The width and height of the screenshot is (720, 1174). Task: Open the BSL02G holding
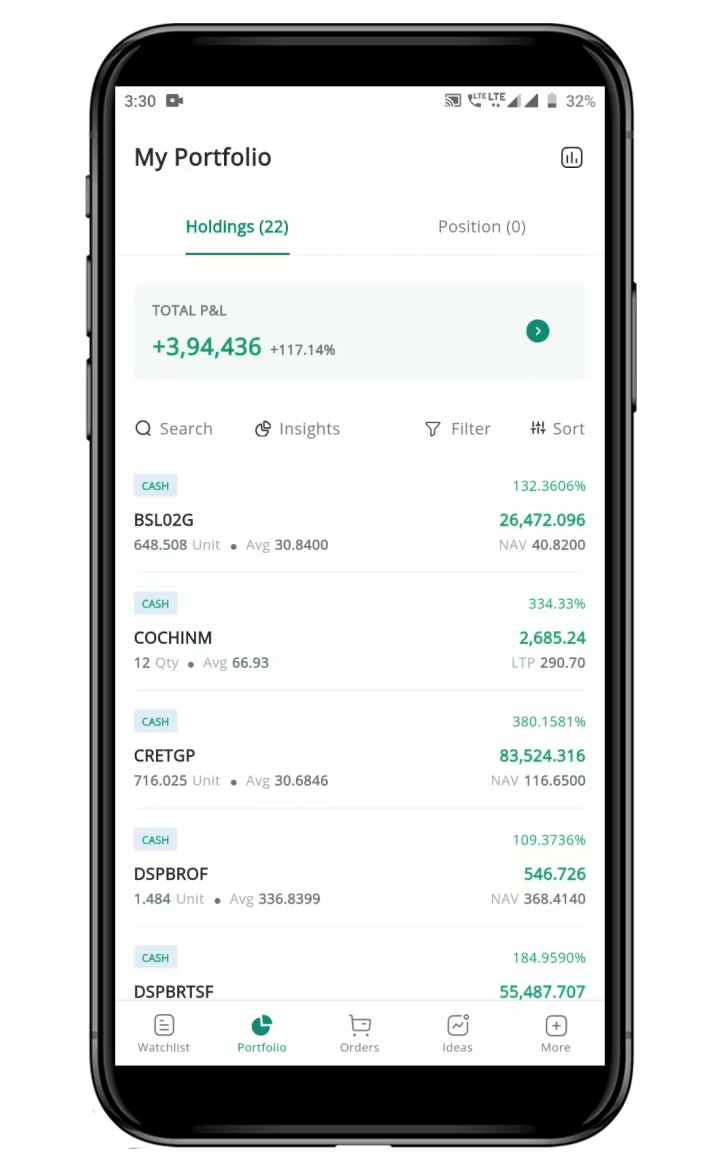(359, 520)
